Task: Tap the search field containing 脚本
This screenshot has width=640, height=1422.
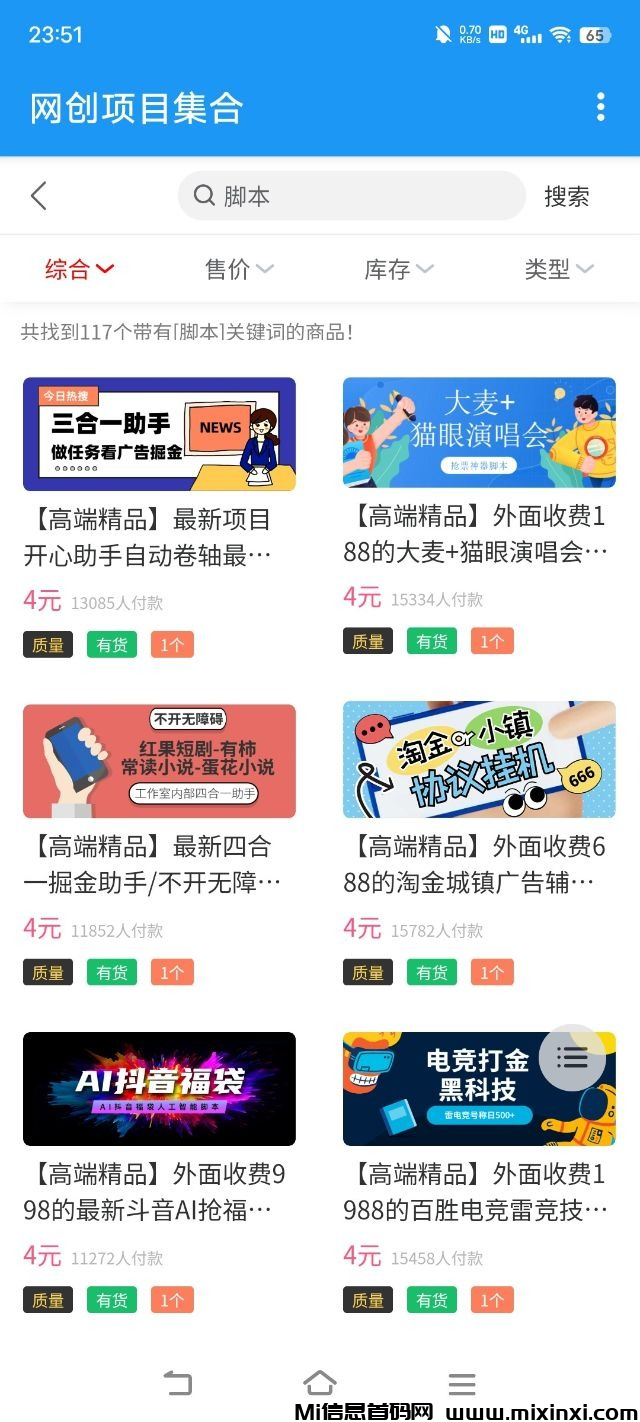Action: pos(351,196)
